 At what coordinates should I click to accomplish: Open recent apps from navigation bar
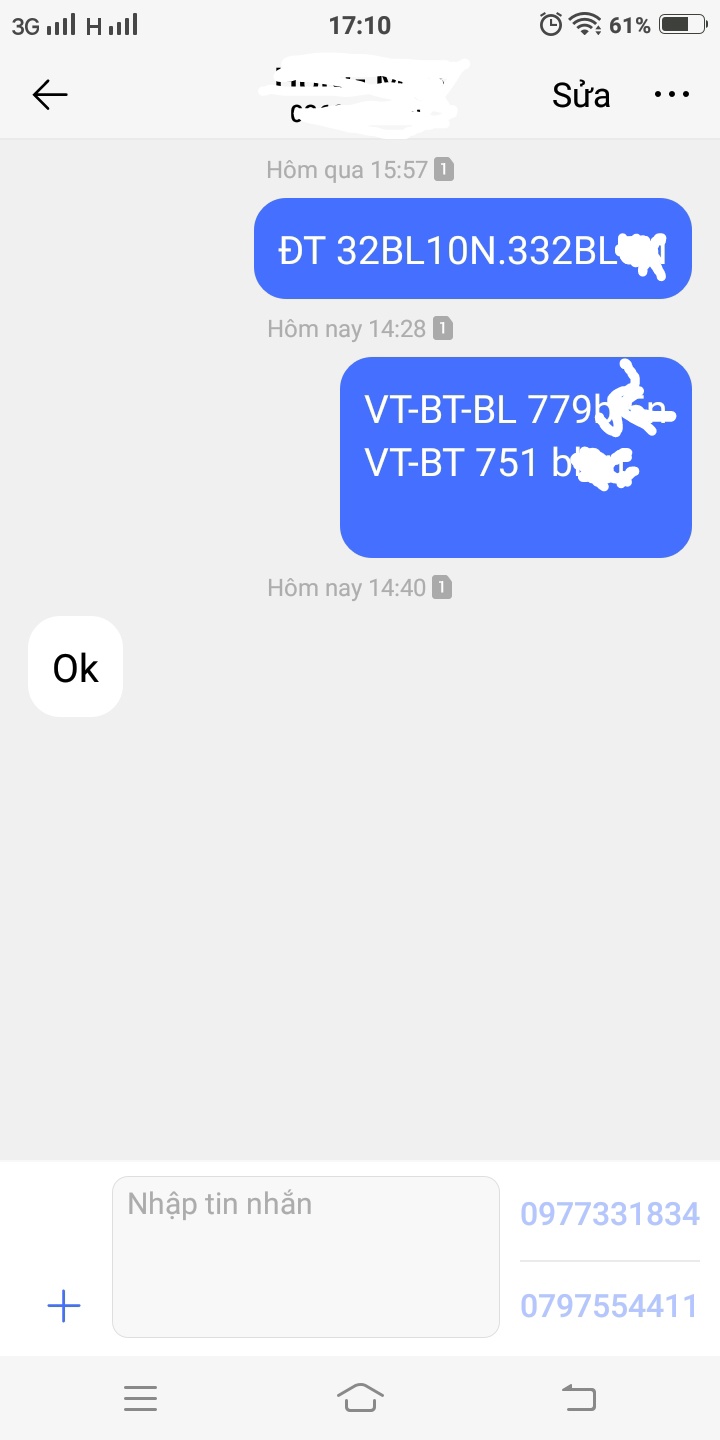pos(140,1398)
